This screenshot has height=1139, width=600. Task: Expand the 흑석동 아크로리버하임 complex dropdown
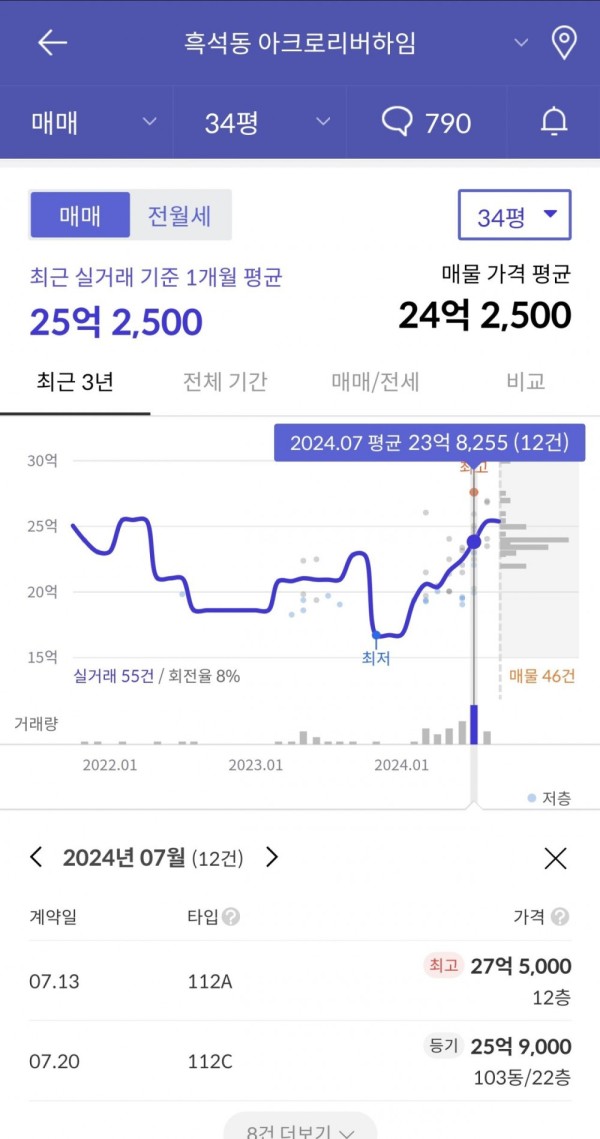click(521, 43)
